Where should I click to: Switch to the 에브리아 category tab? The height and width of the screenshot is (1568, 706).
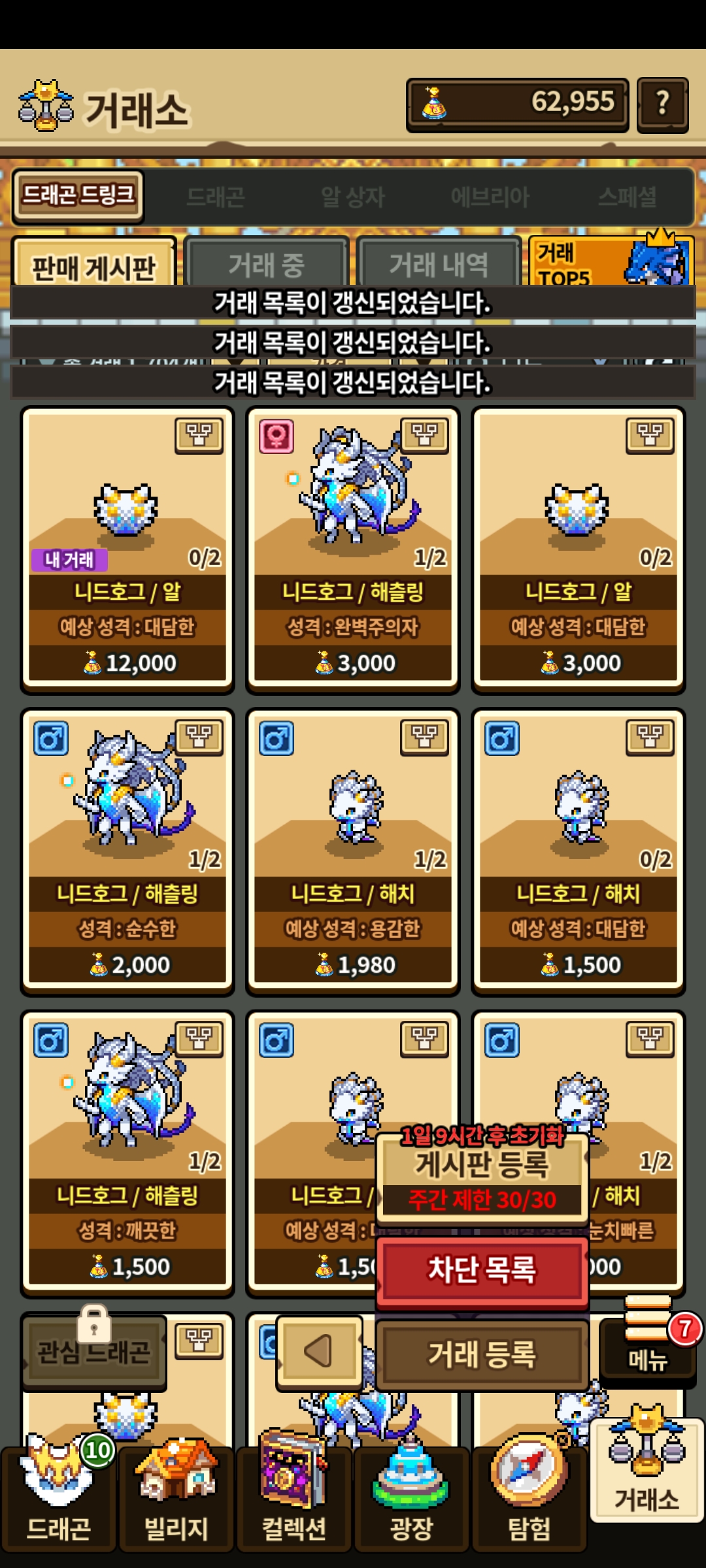[490, 197]
